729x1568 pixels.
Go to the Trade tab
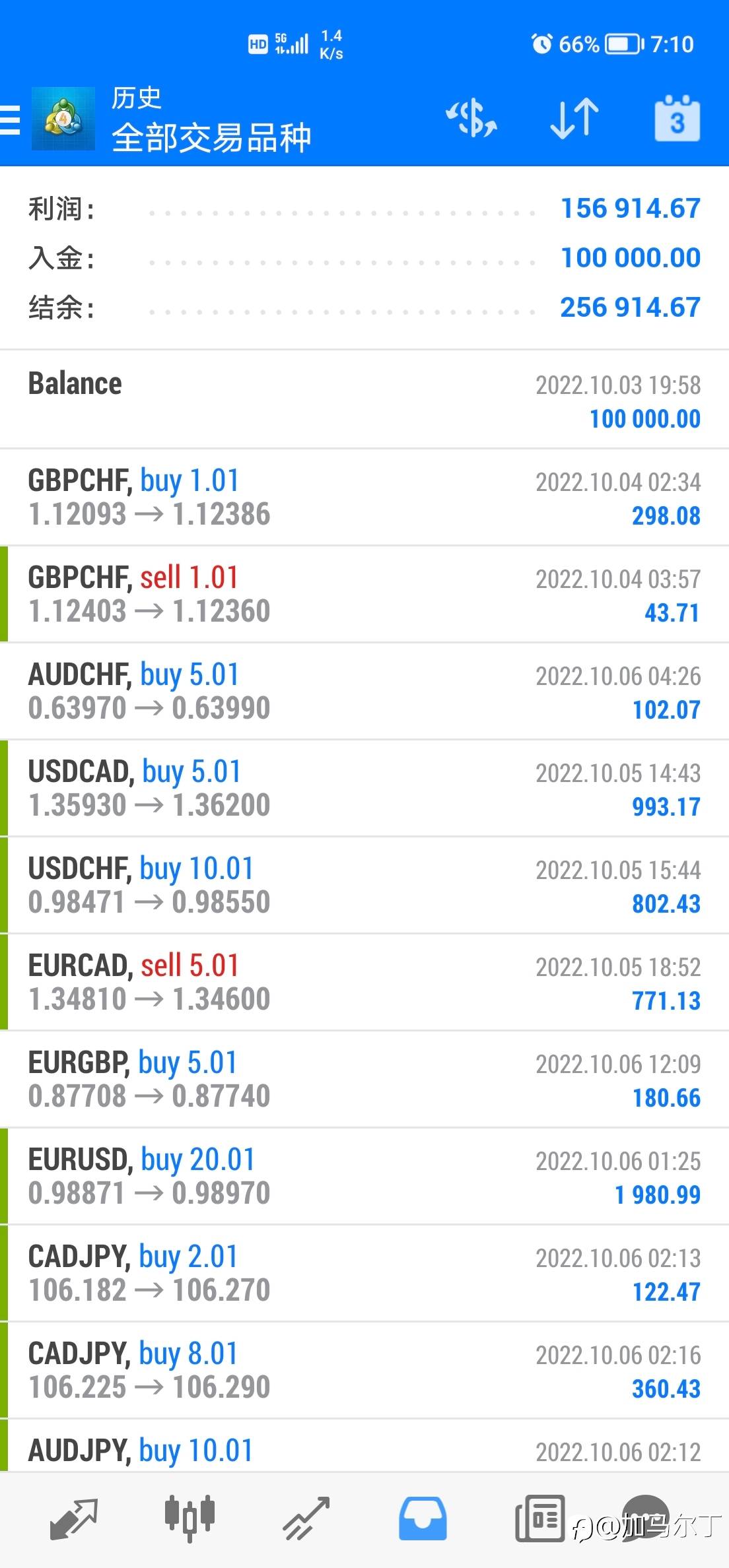306,1519
